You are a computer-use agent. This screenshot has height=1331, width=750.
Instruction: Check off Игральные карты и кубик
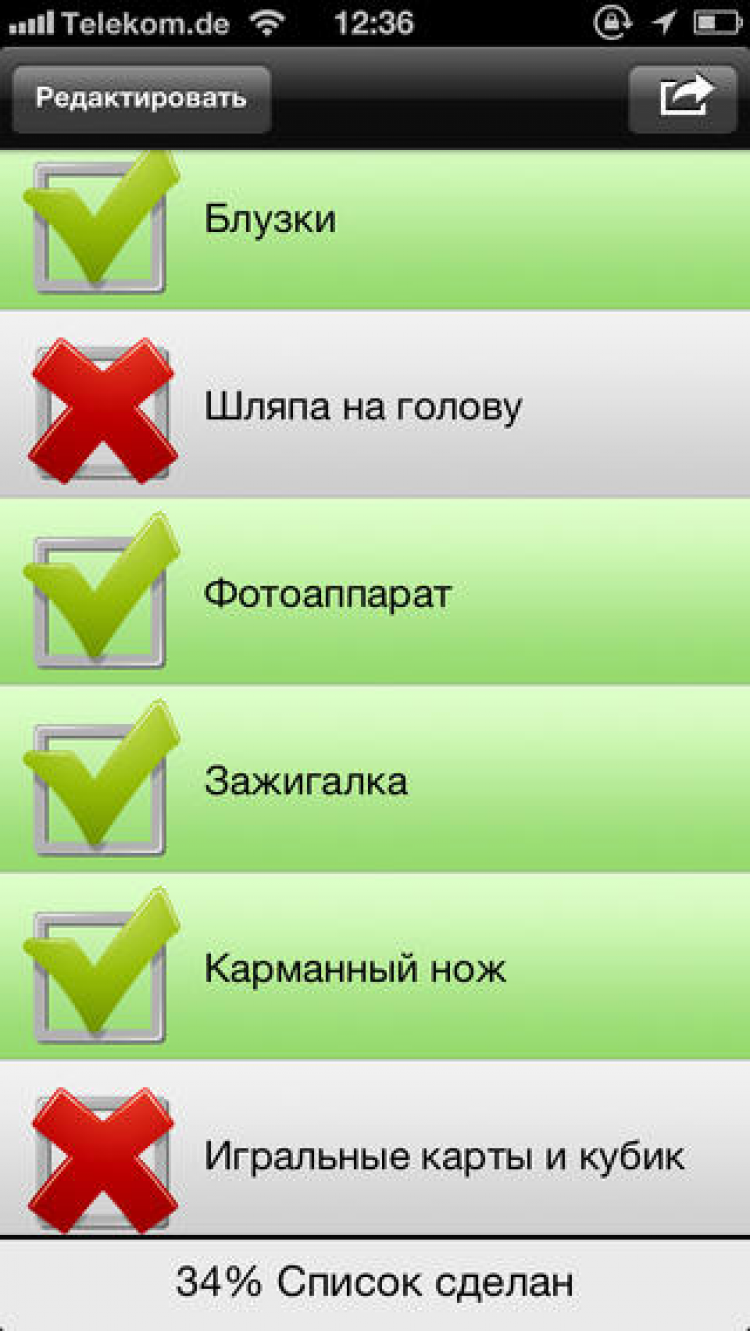100,1160
